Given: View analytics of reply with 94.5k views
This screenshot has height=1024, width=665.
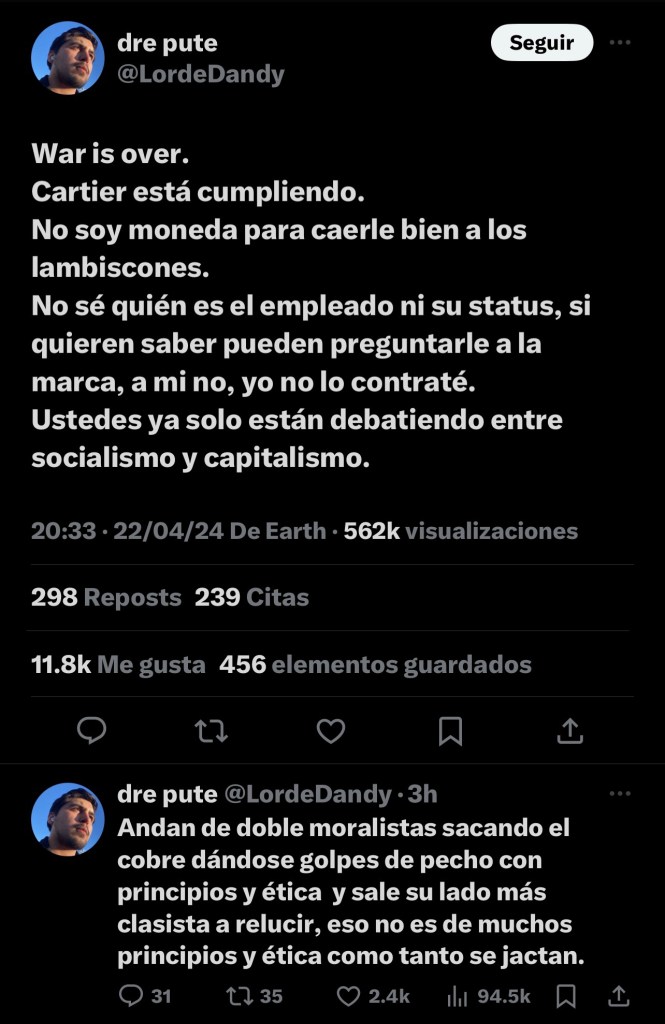Looking at the screenshot, I should 488,995.
